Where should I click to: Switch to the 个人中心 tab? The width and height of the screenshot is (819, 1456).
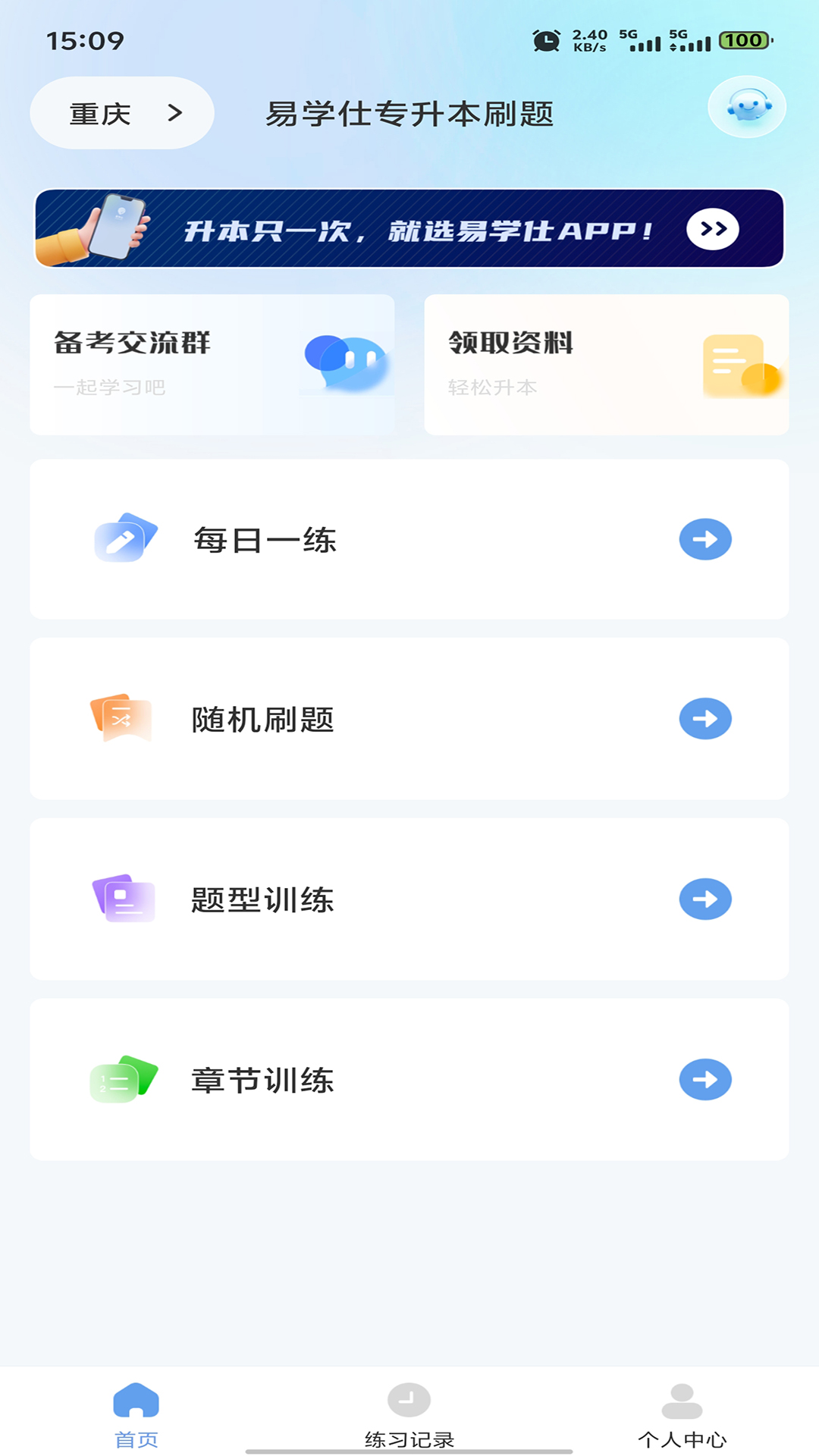point(682,1414)
